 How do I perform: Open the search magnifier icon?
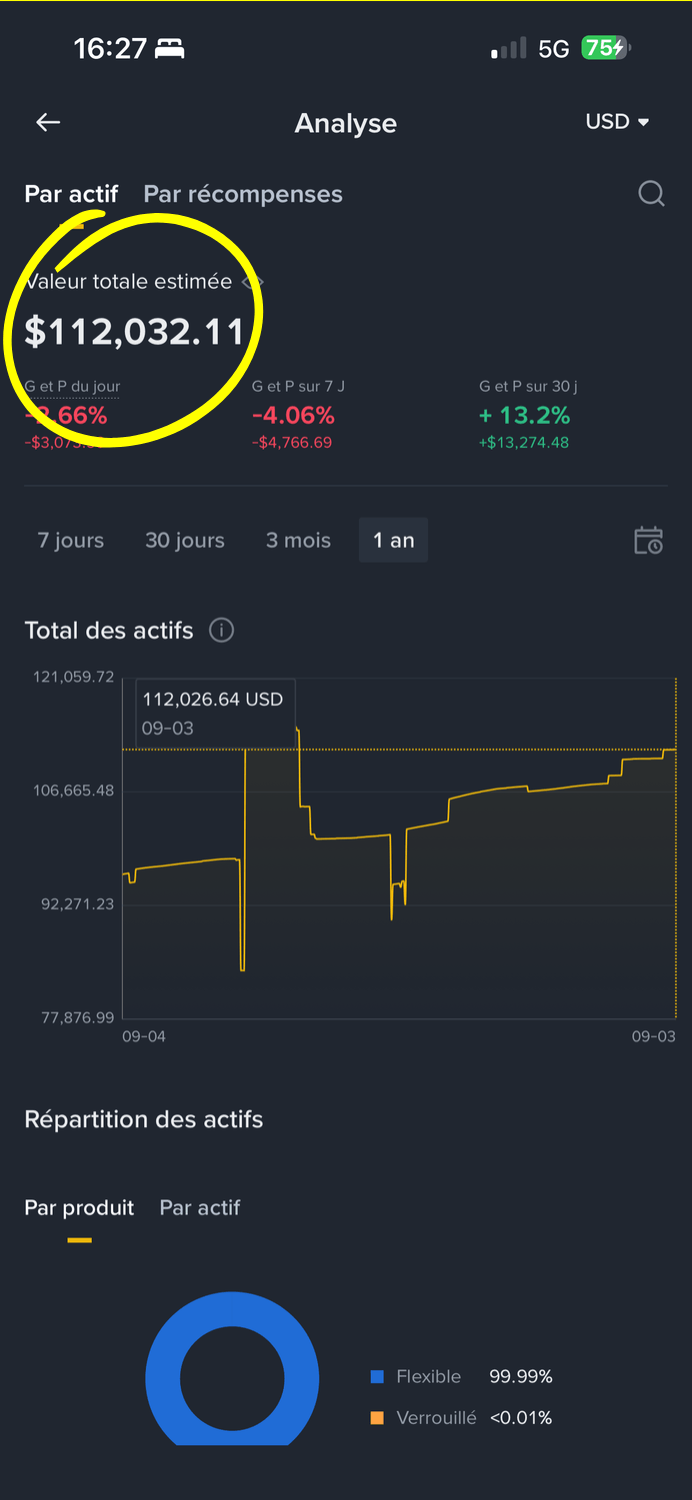(651, 194)
